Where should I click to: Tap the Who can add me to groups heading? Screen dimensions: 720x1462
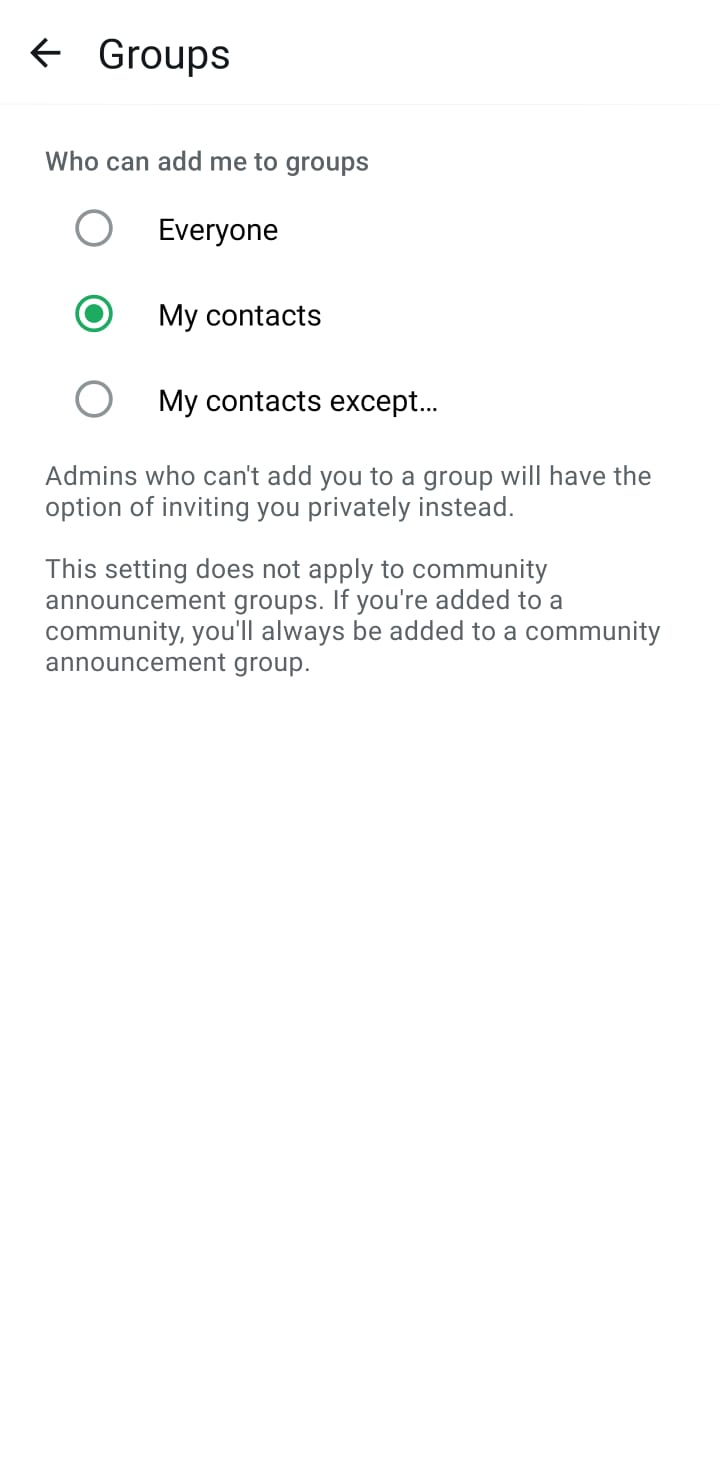(x=206, y=161)
